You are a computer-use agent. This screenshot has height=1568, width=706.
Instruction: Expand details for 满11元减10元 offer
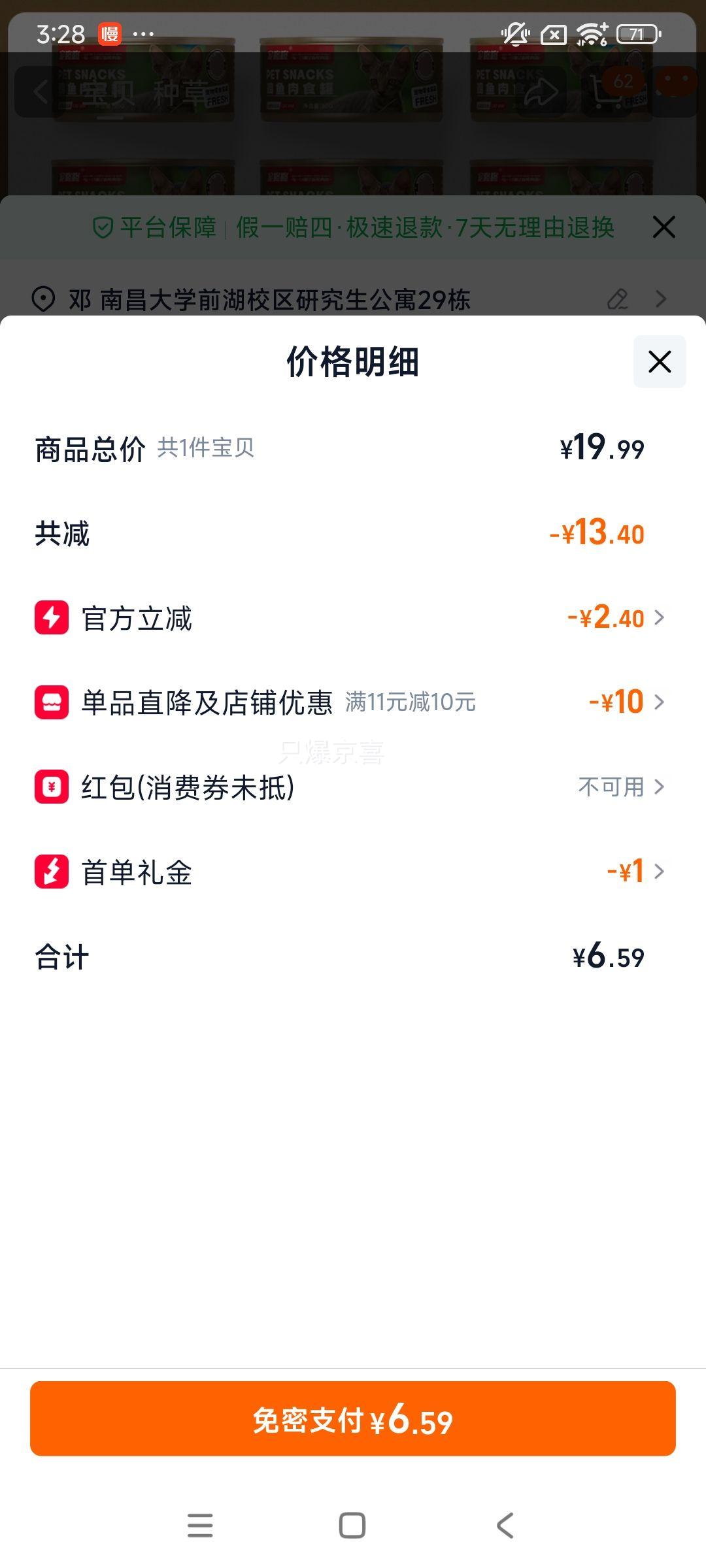pos(662,703)
